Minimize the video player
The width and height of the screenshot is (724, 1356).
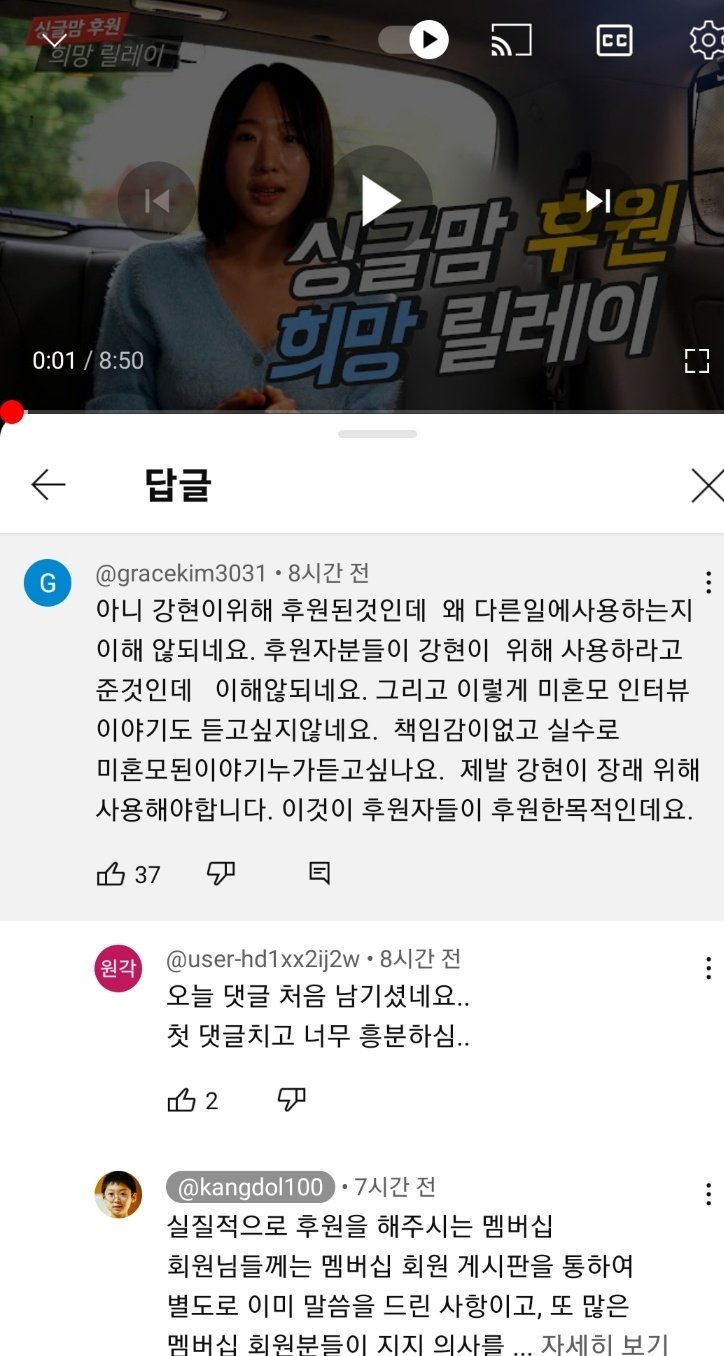coord(52,40)
